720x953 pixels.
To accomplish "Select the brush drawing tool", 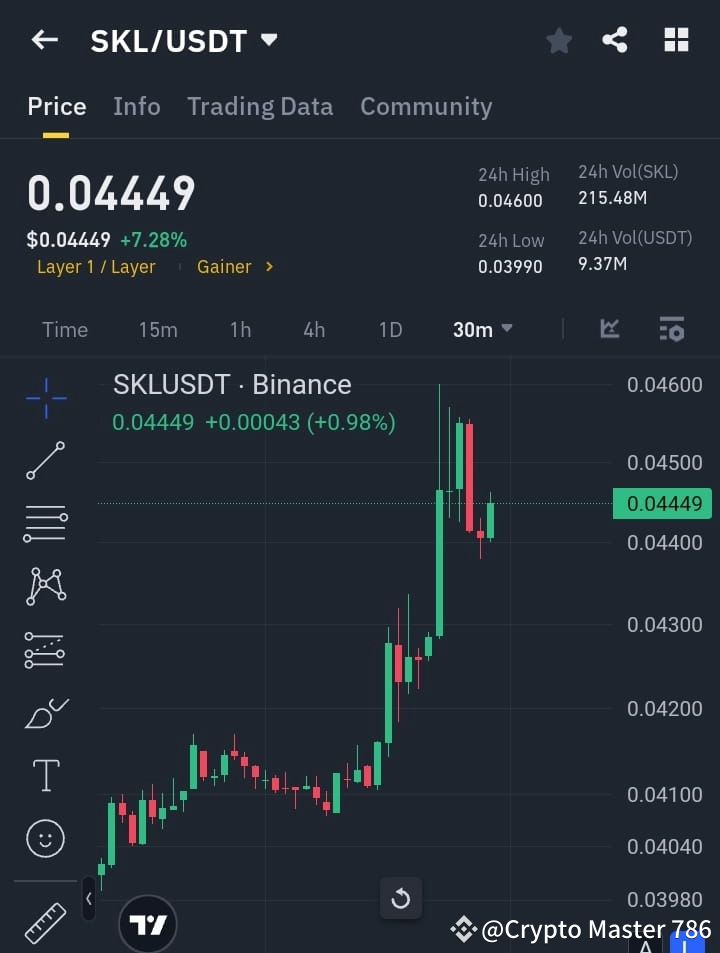I will pos(45,712).
